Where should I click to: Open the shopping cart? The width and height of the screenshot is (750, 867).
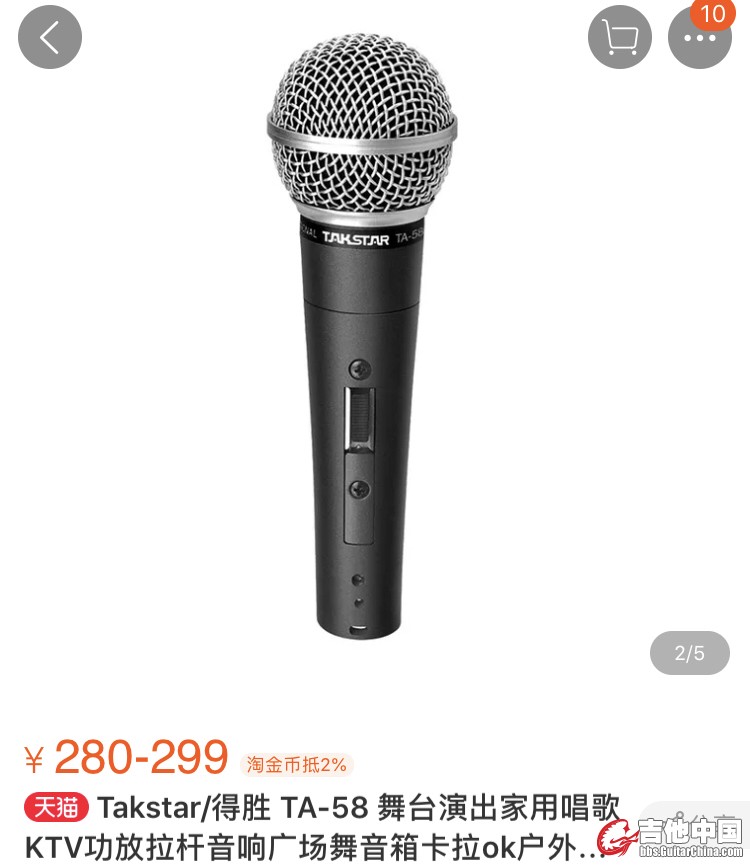coord(620,38)
